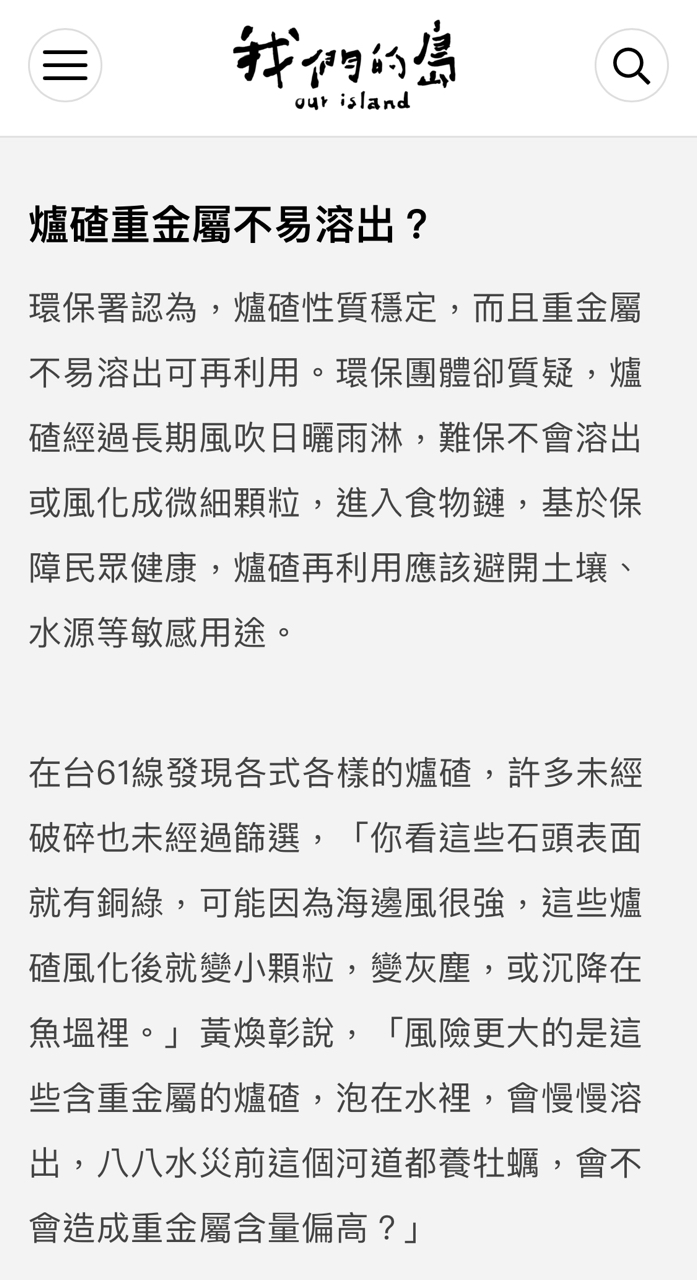
Task: Open the hamburger menu
Action: point(65,66)
